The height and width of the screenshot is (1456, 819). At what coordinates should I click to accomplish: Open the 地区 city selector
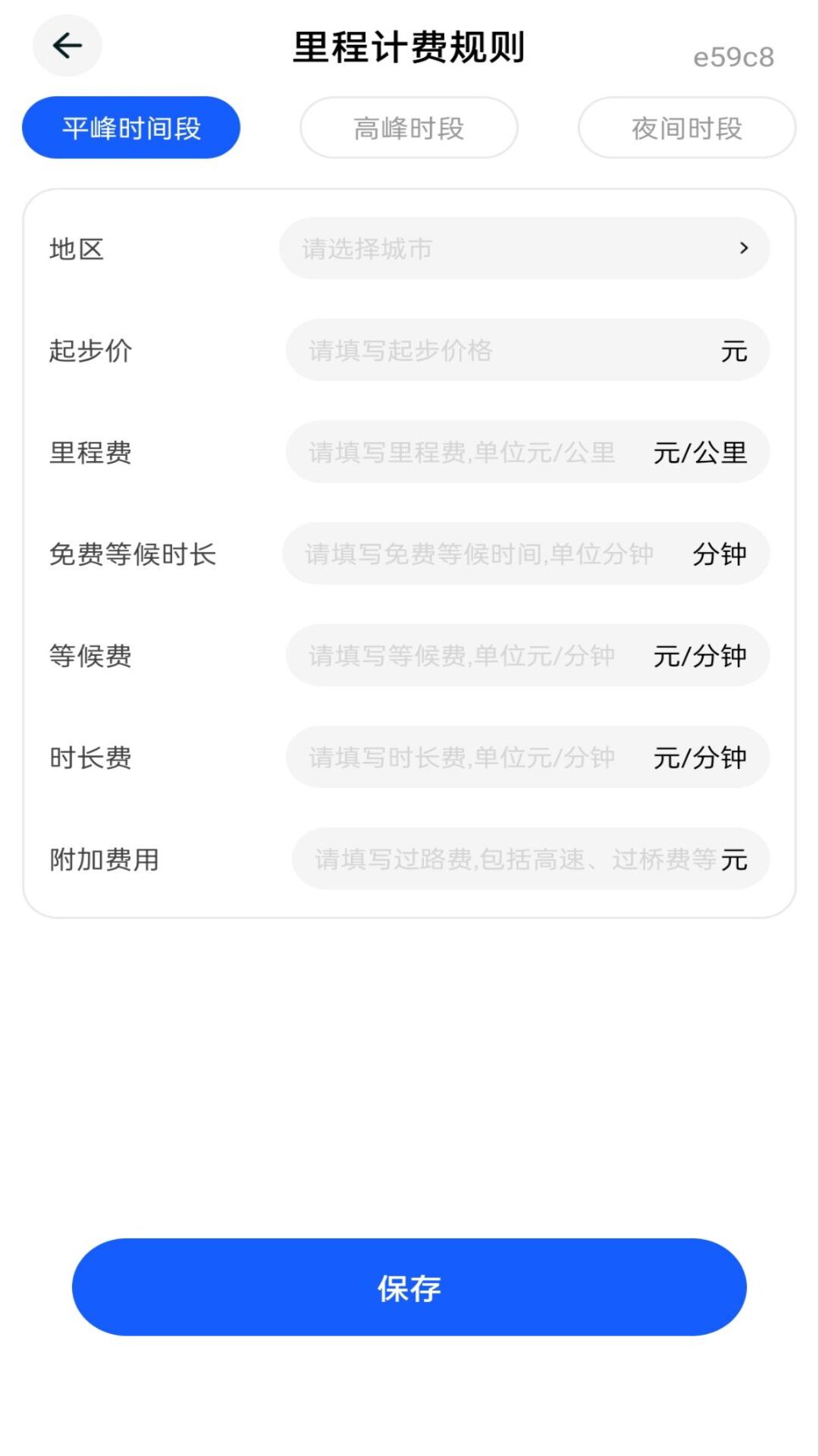pos(526,248)
